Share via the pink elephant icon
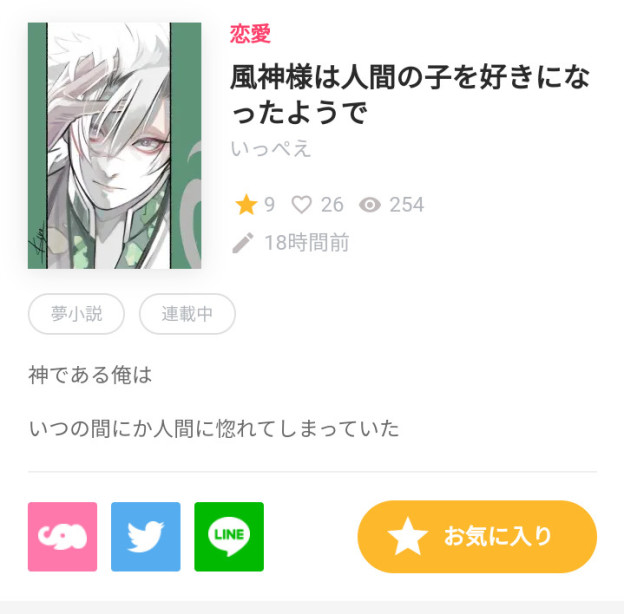The width and height of the screenshot is (624, 614). (63, 537)
